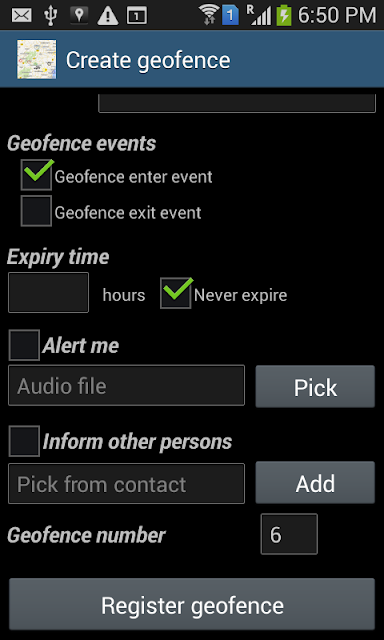Image resolution: width=384 pixels, height=640 pixels.
Task: Uncheck the Geofence enter event checkbox
Action: [36, 176]
